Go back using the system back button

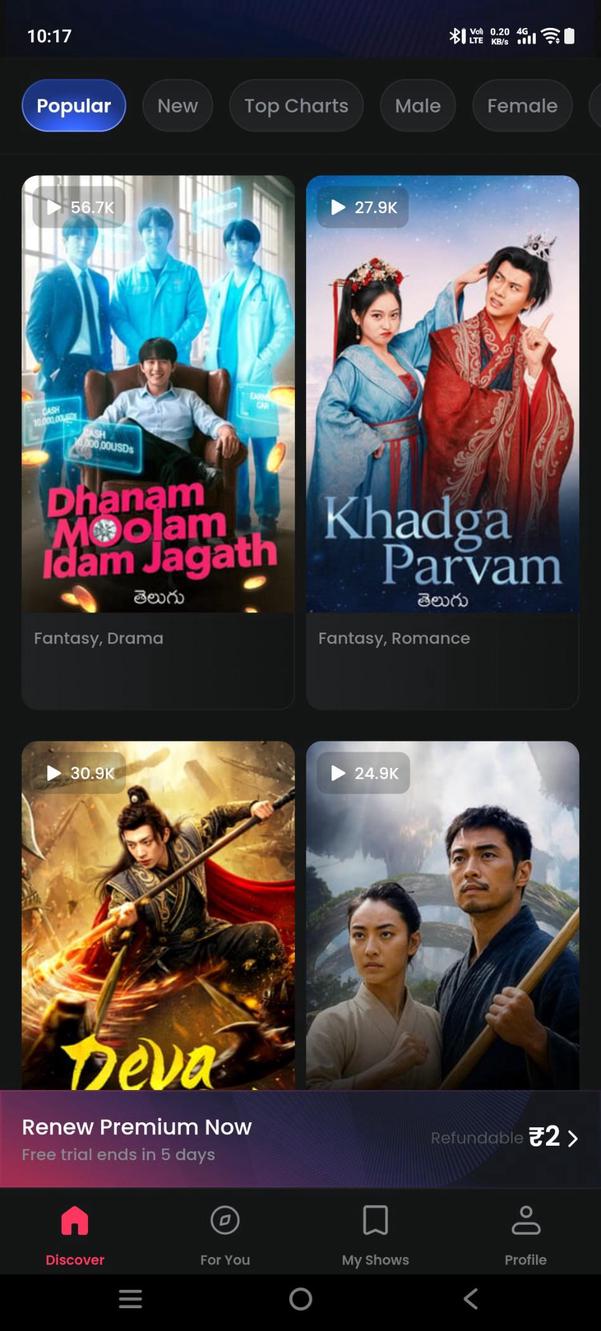(471, 1299)
